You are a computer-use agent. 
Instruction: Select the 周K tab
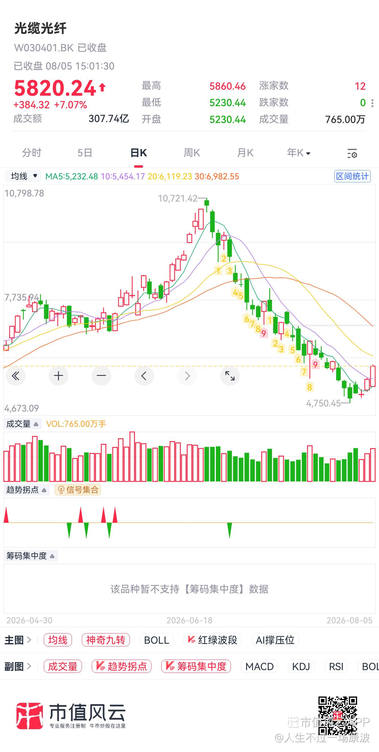191,153
